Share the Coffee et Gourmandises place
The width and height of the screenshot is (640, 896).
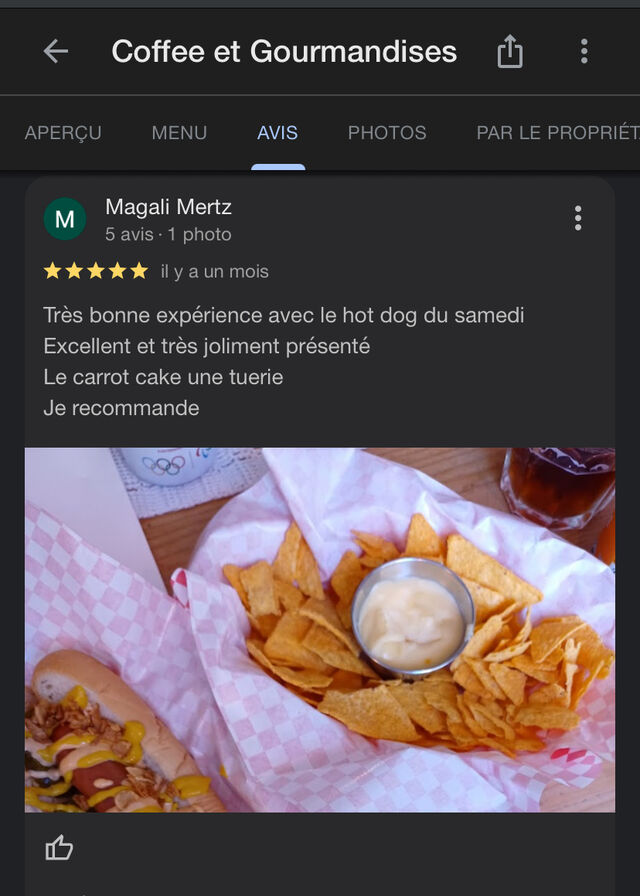(x=510, y=52)
